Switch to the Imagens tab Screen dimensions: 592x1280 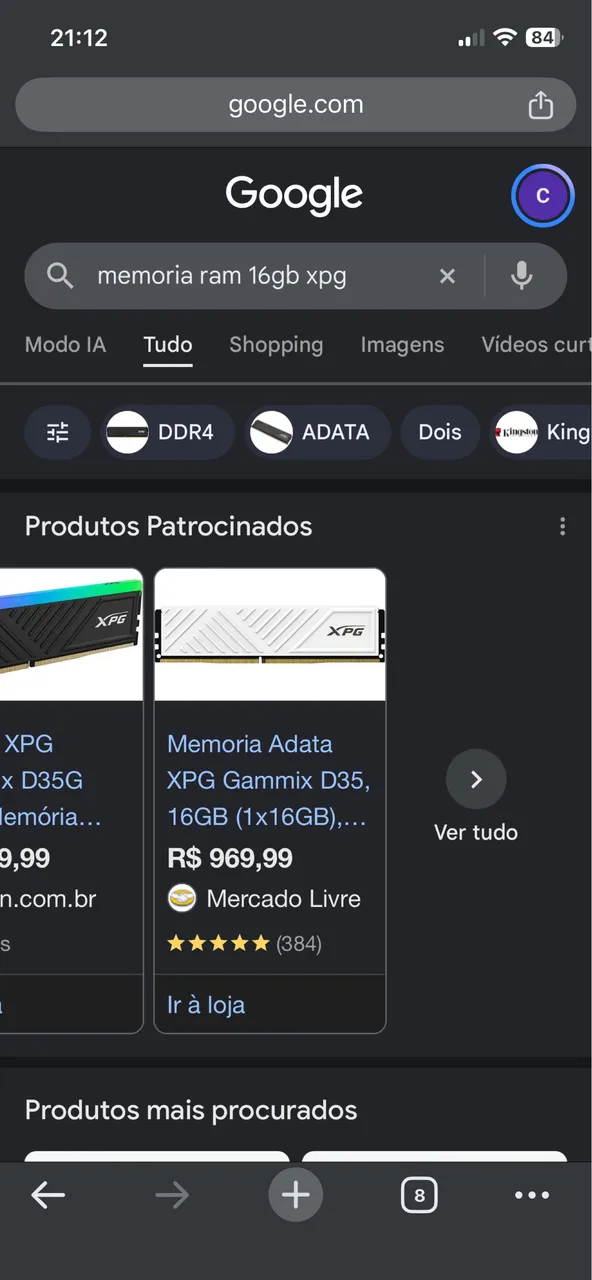pos(402,345)
